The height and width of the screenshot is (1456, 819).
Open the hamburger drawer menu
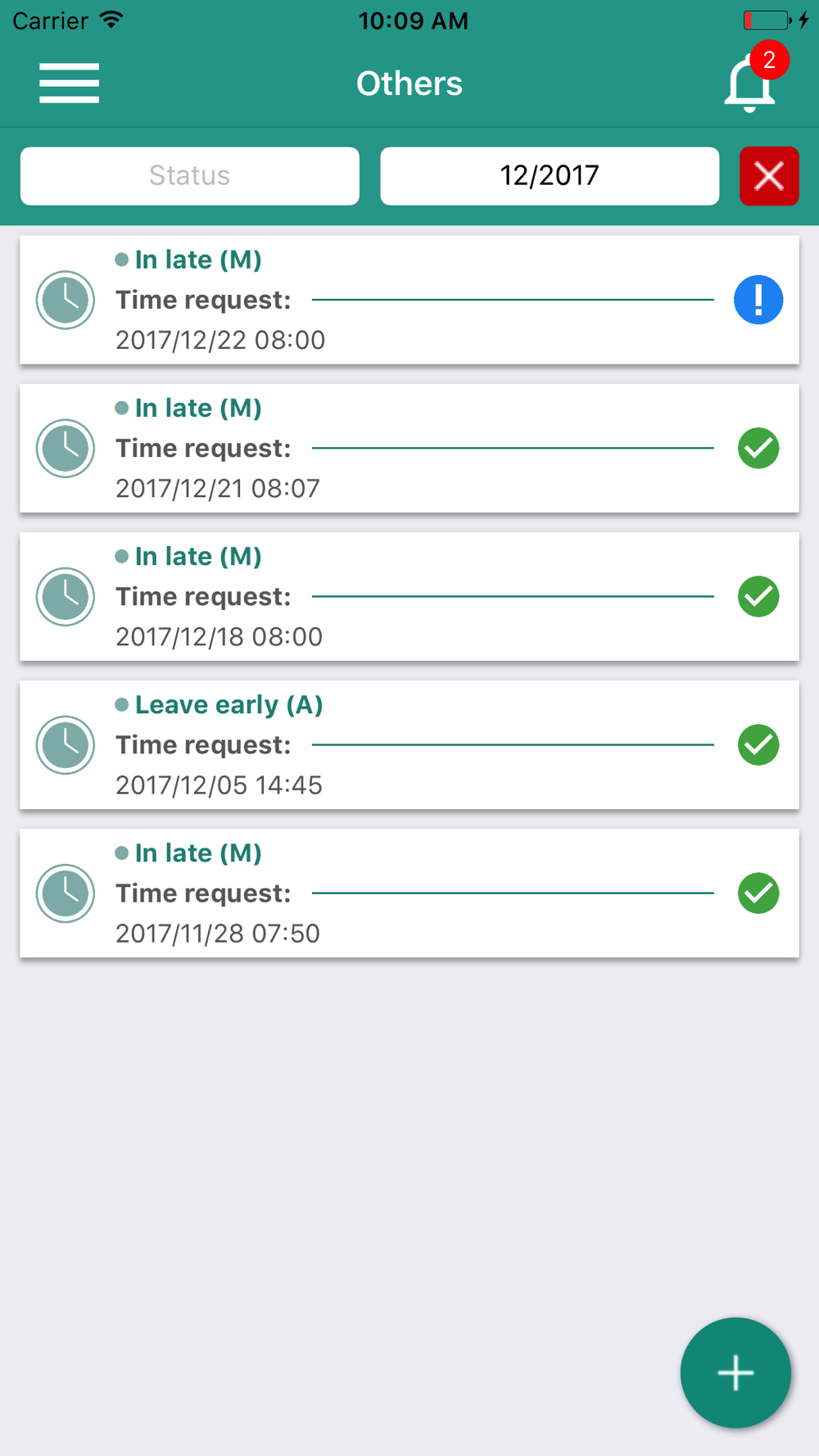click(x=69, y=83)
